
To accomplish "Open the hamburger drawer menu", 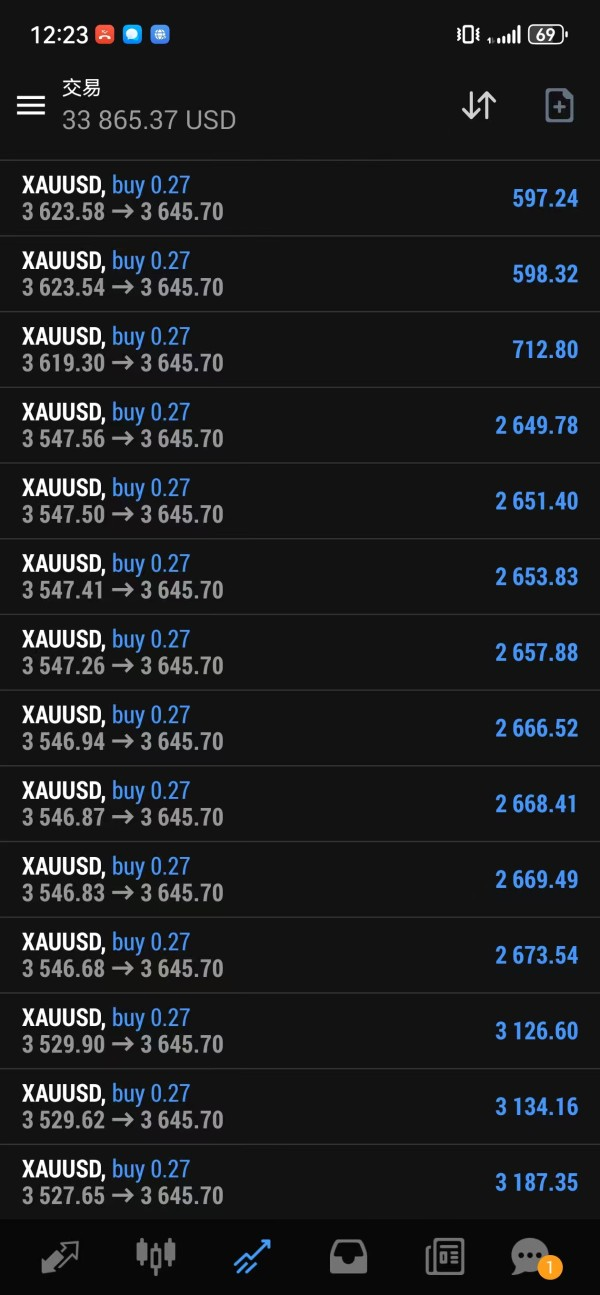I will (31, 105).
